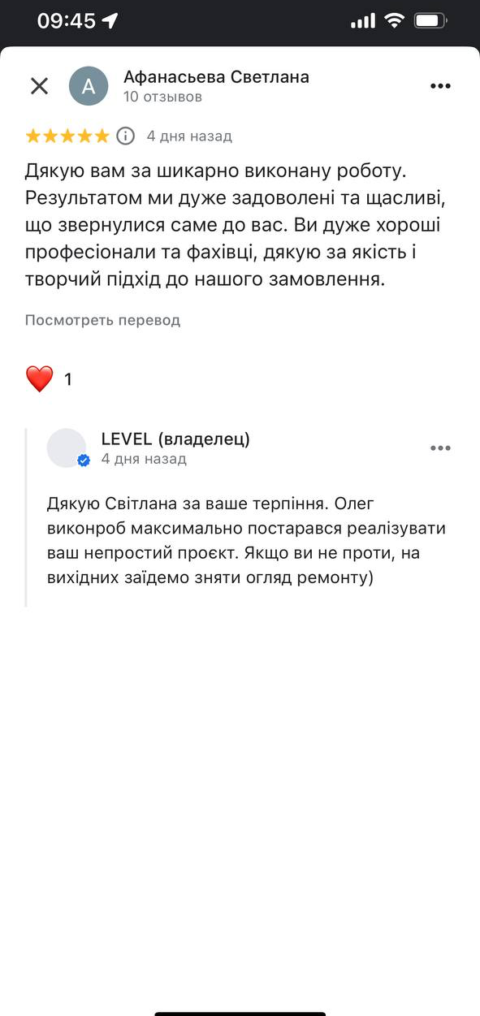Viewport: 480px width, 1016px height.
Task: Open Афанасьева Светлана's reviewer profile
Action: (x=216, y=77)
